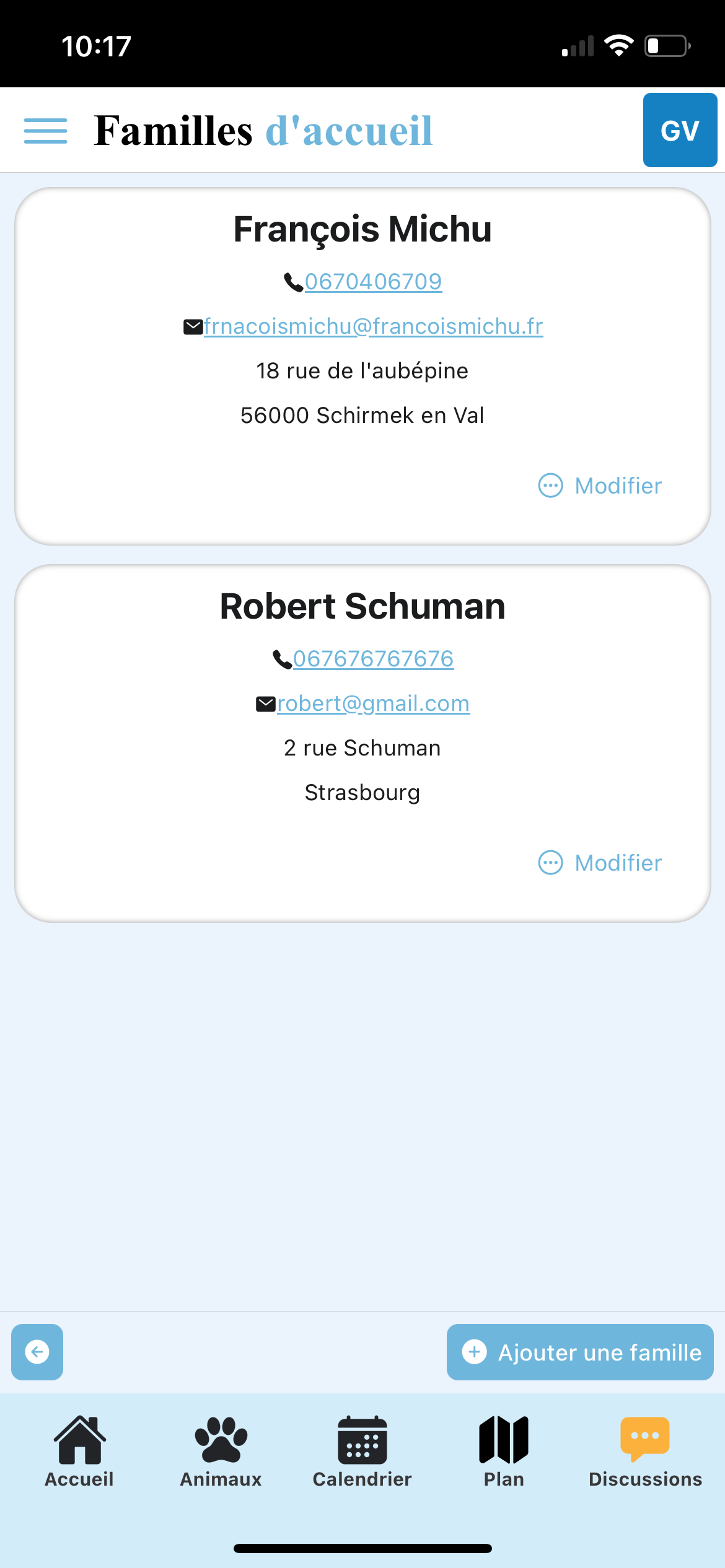Email frnacoismichu@francoismichu.fr

pyautogui.click(x=373, y=326)
